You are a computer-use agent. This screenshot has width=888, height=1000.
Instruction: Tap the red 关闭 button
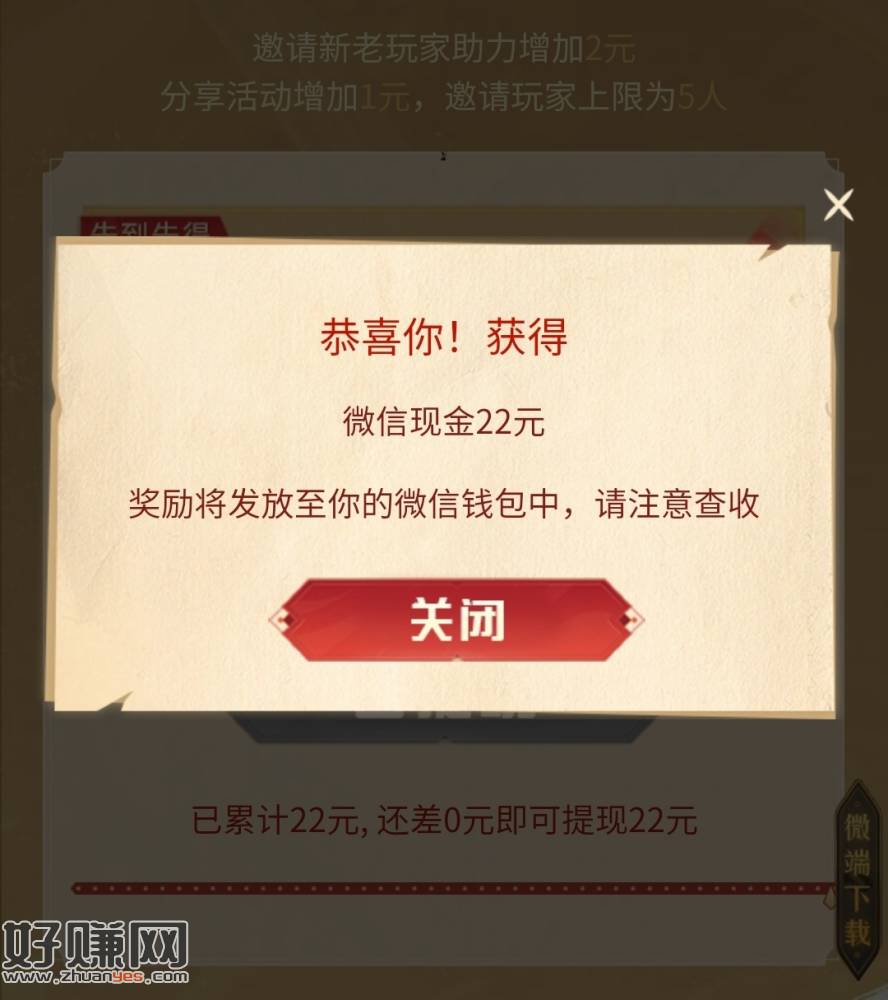click(456, 621)
